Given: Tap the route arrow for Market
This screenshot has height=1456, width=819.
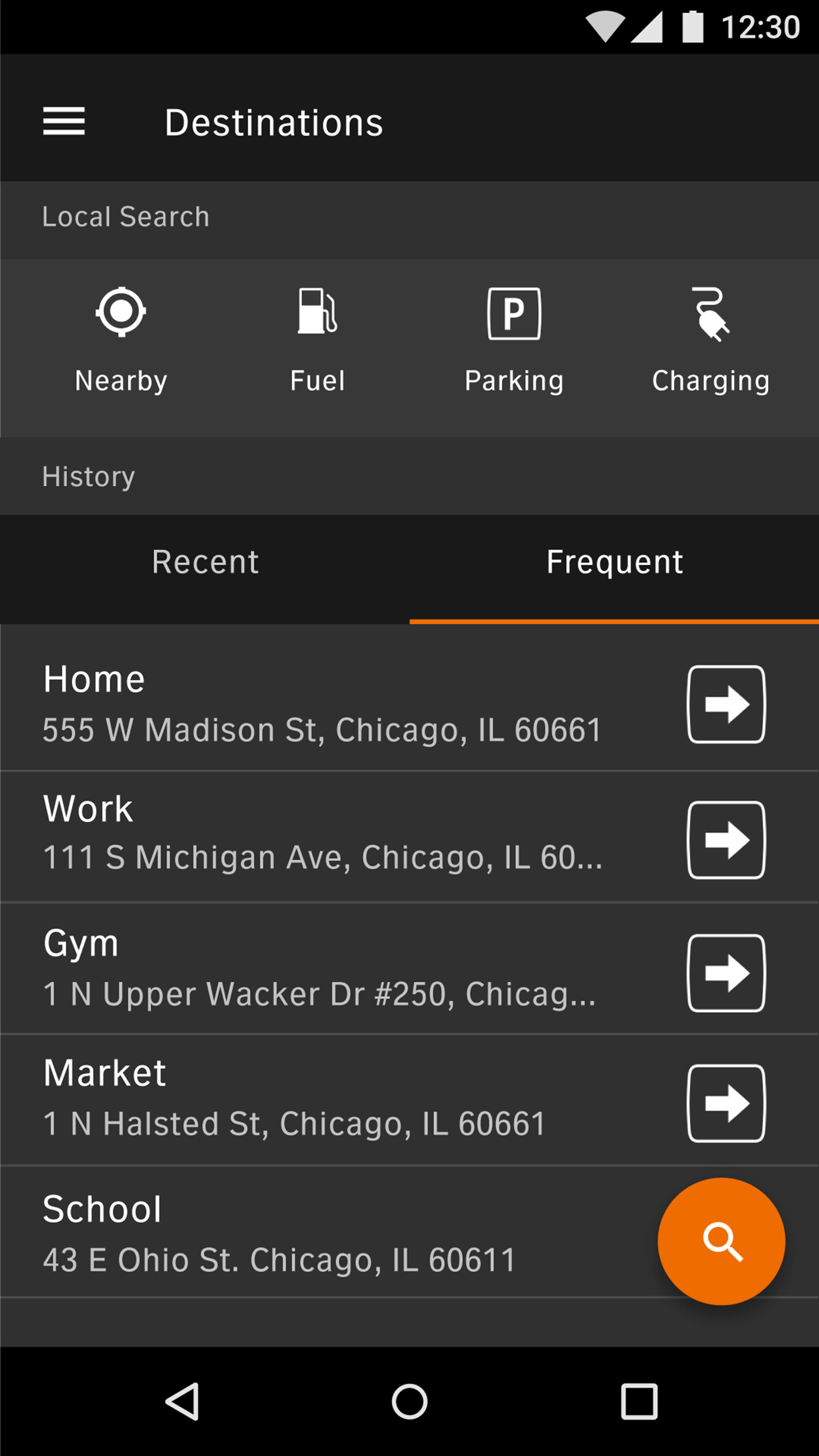Looking at the screenshot, I should 726,1103.
